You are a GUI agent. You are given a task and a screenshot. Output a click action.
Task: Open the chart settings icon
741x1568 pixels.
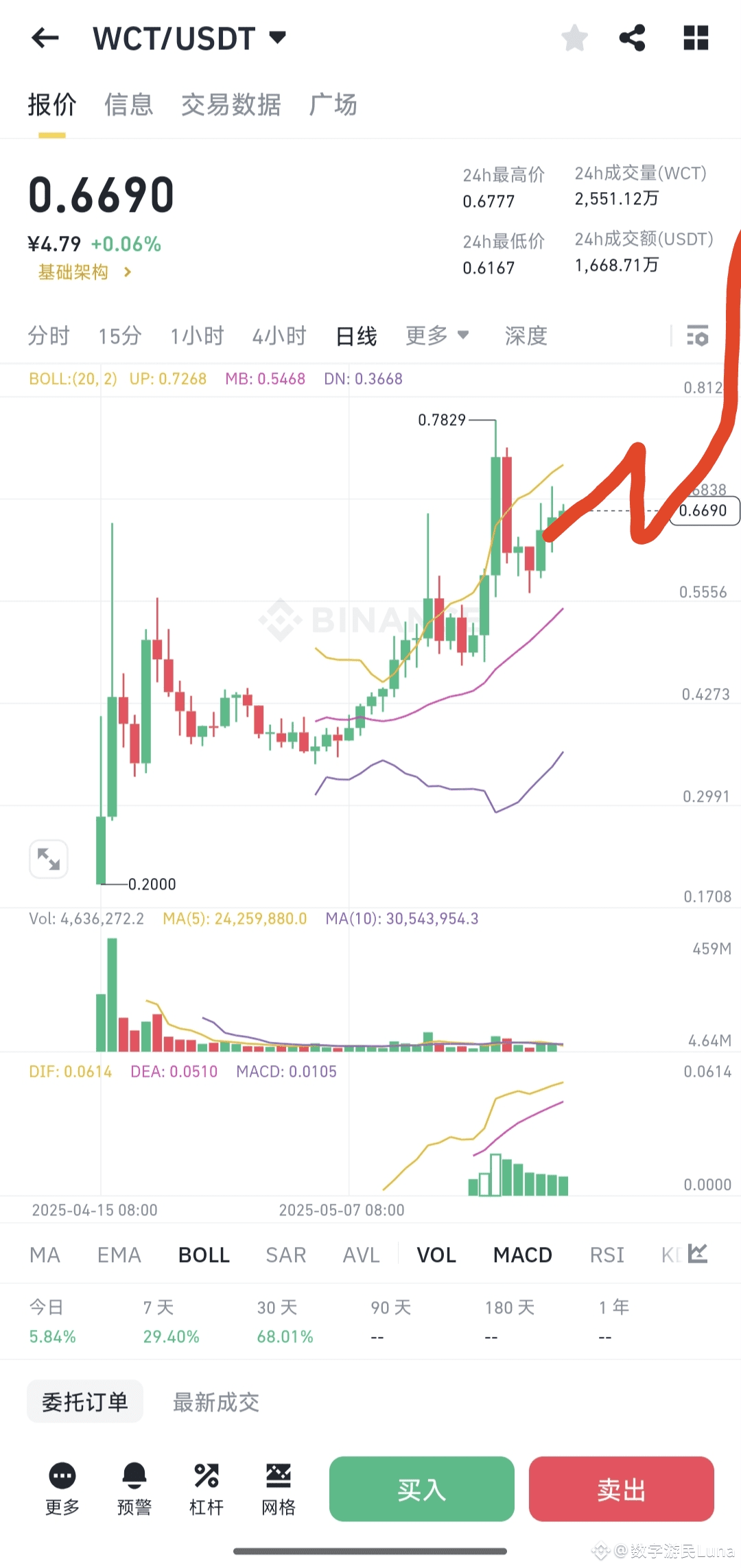698,336
